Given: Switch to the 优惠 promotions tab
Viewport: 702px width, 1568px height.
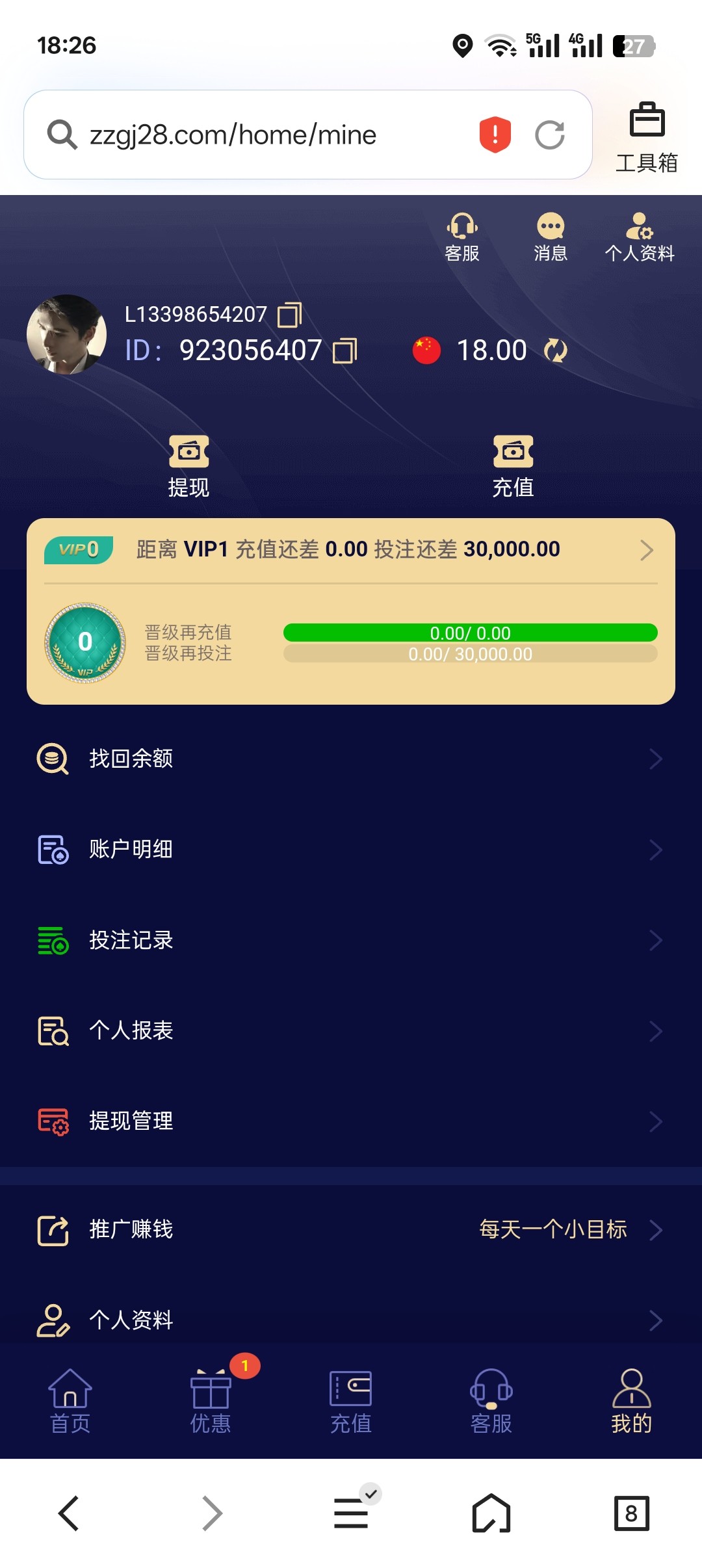Looking at the screenshot, I should pos(211,1402).
